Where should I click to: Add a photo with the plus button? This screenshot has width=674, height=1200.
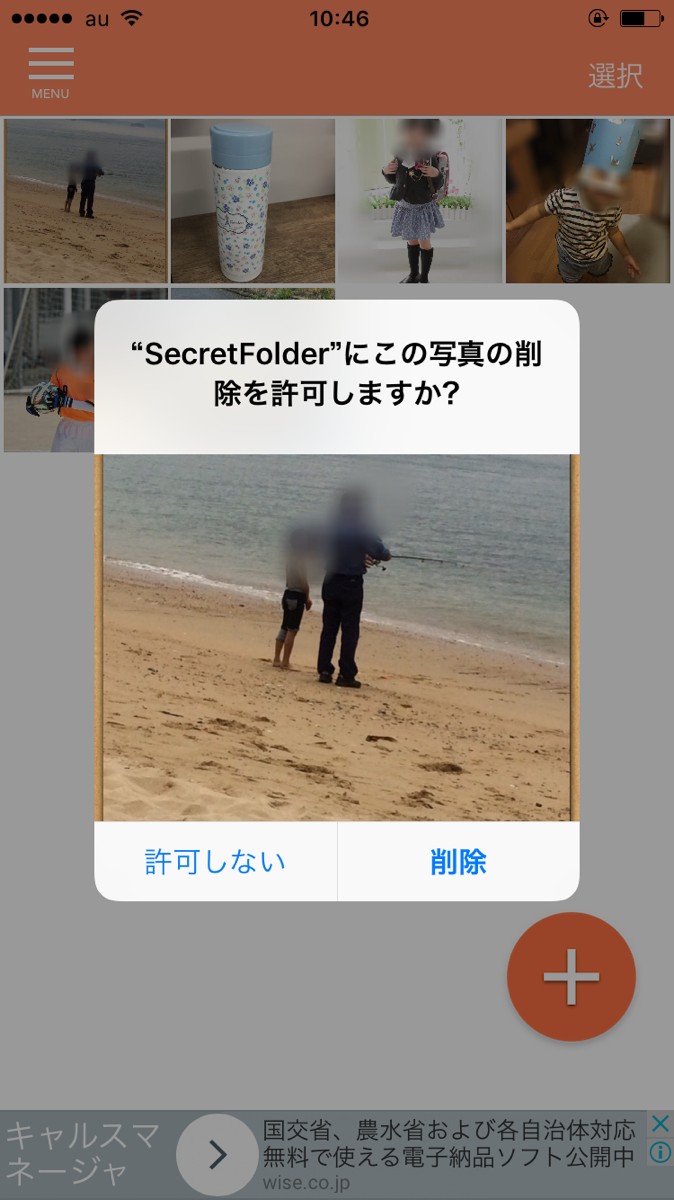(x=571, y=977)
